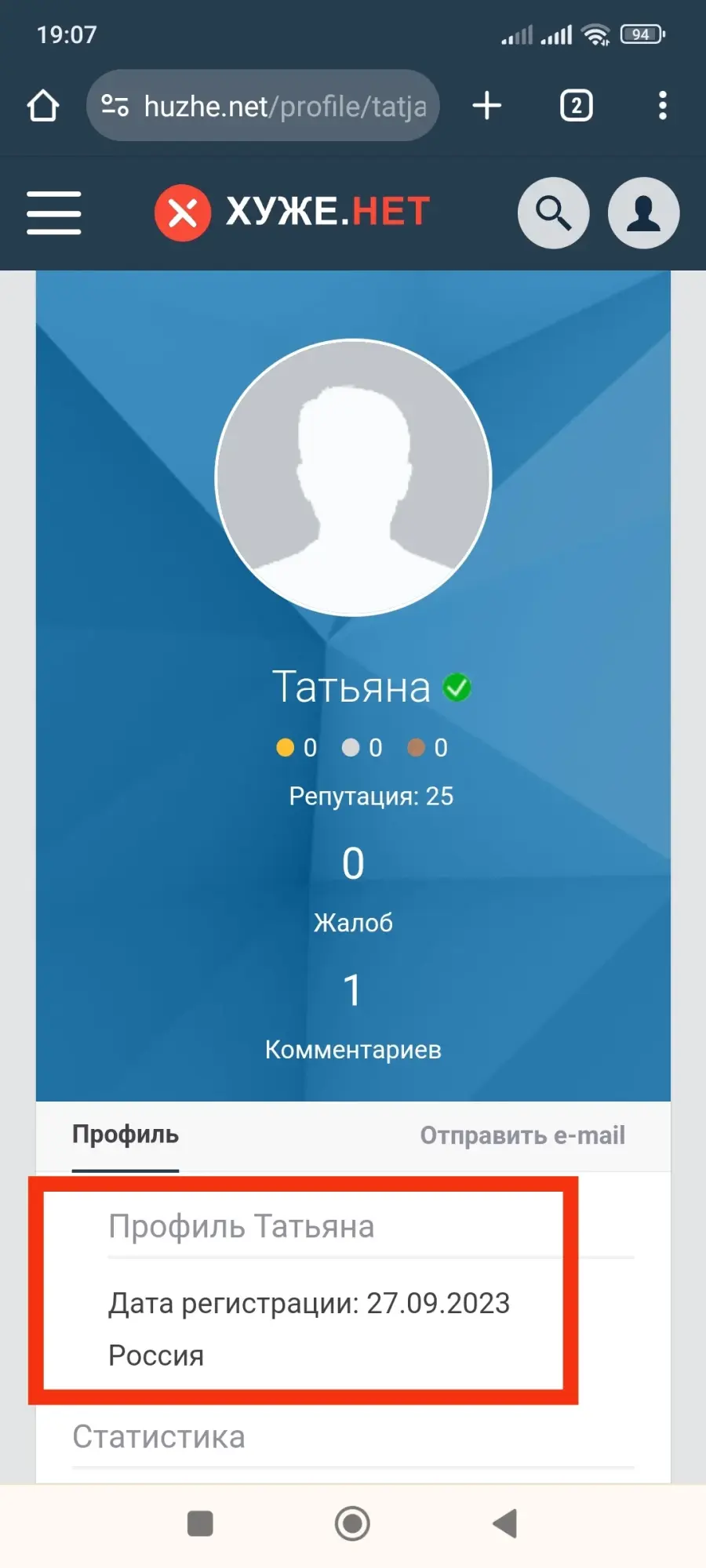Screen dimensions: 706x1568
Task: Open the user account icon
Action: pos(644,213)
